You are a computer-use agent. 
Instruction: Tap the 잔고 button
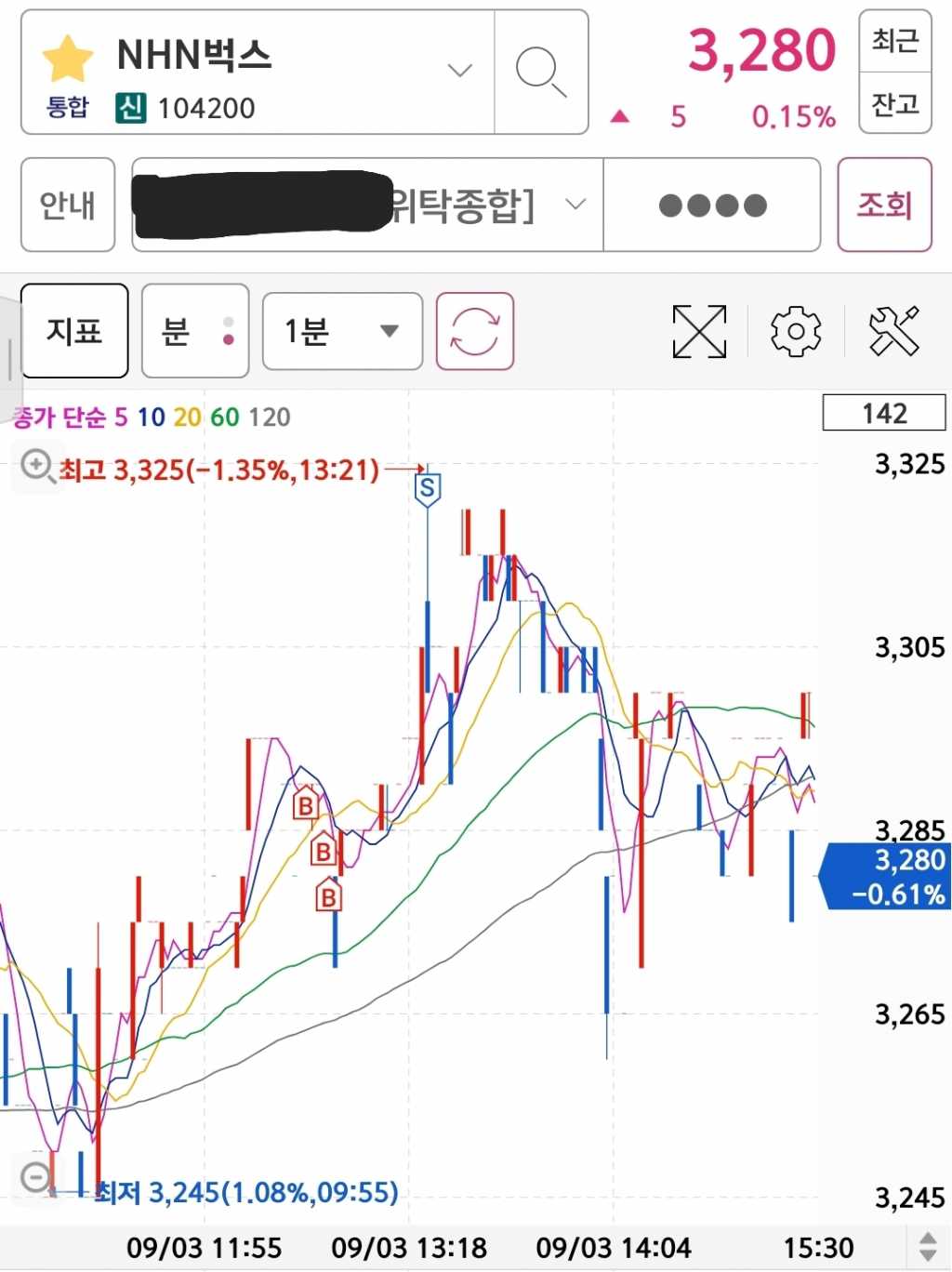click(894, 103)
